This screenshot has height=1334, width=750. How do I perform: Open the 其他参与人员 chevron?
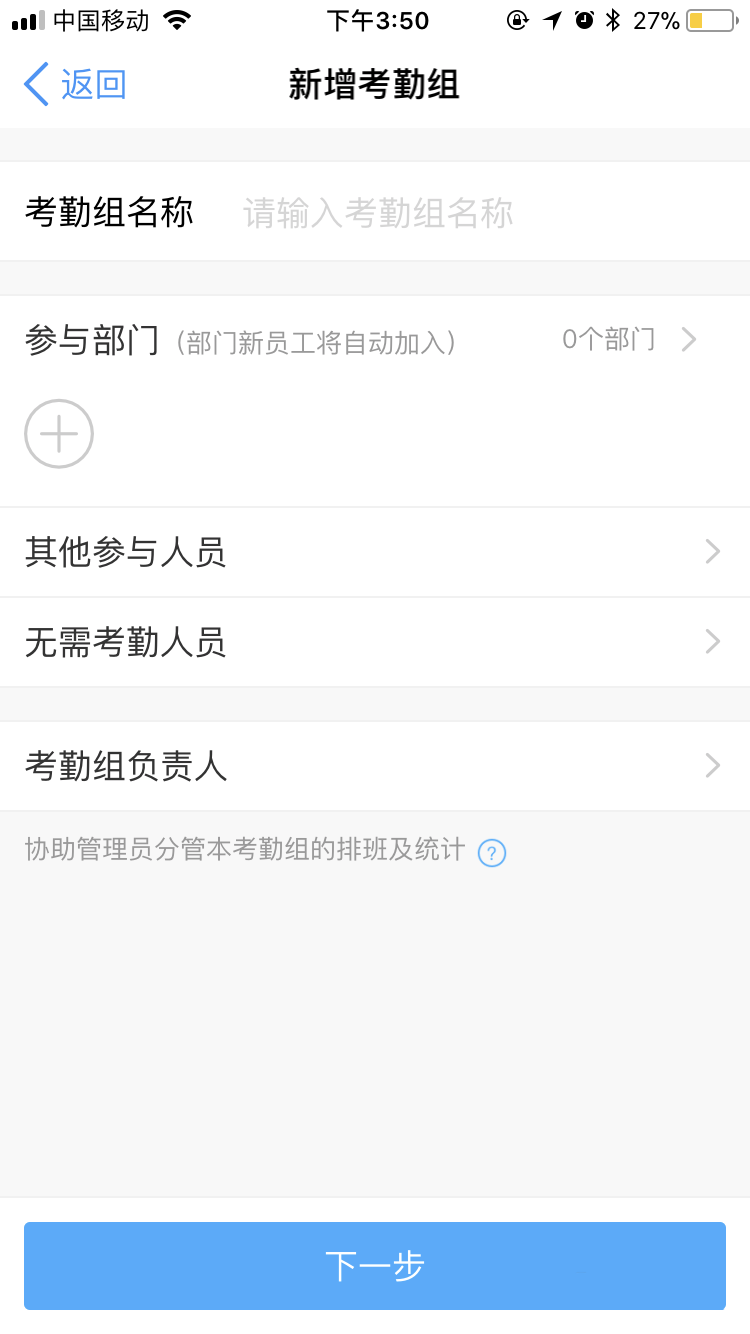click(x=711, y=551)
